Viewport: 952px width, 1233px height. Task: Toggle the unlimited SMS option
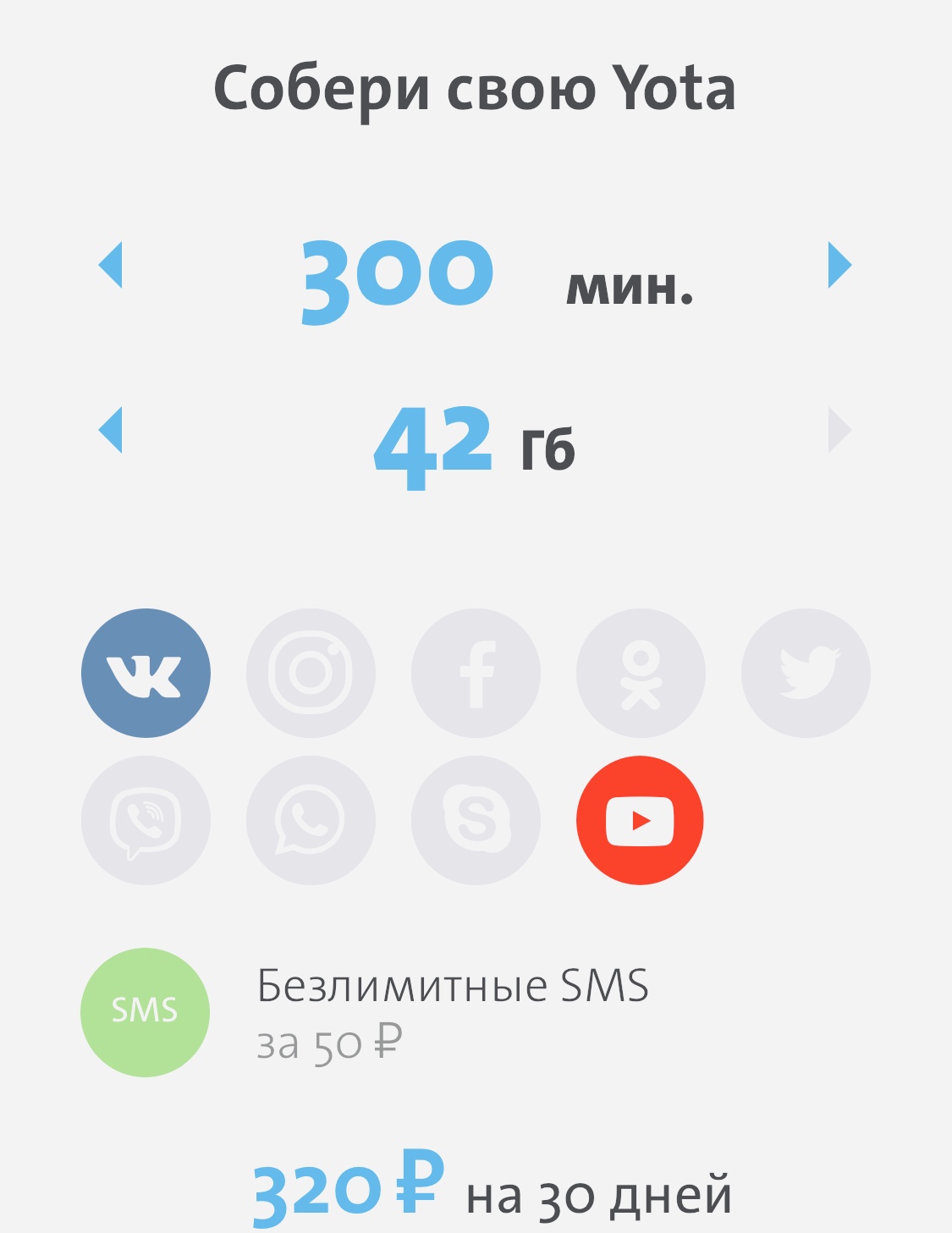click(146, 1012)
